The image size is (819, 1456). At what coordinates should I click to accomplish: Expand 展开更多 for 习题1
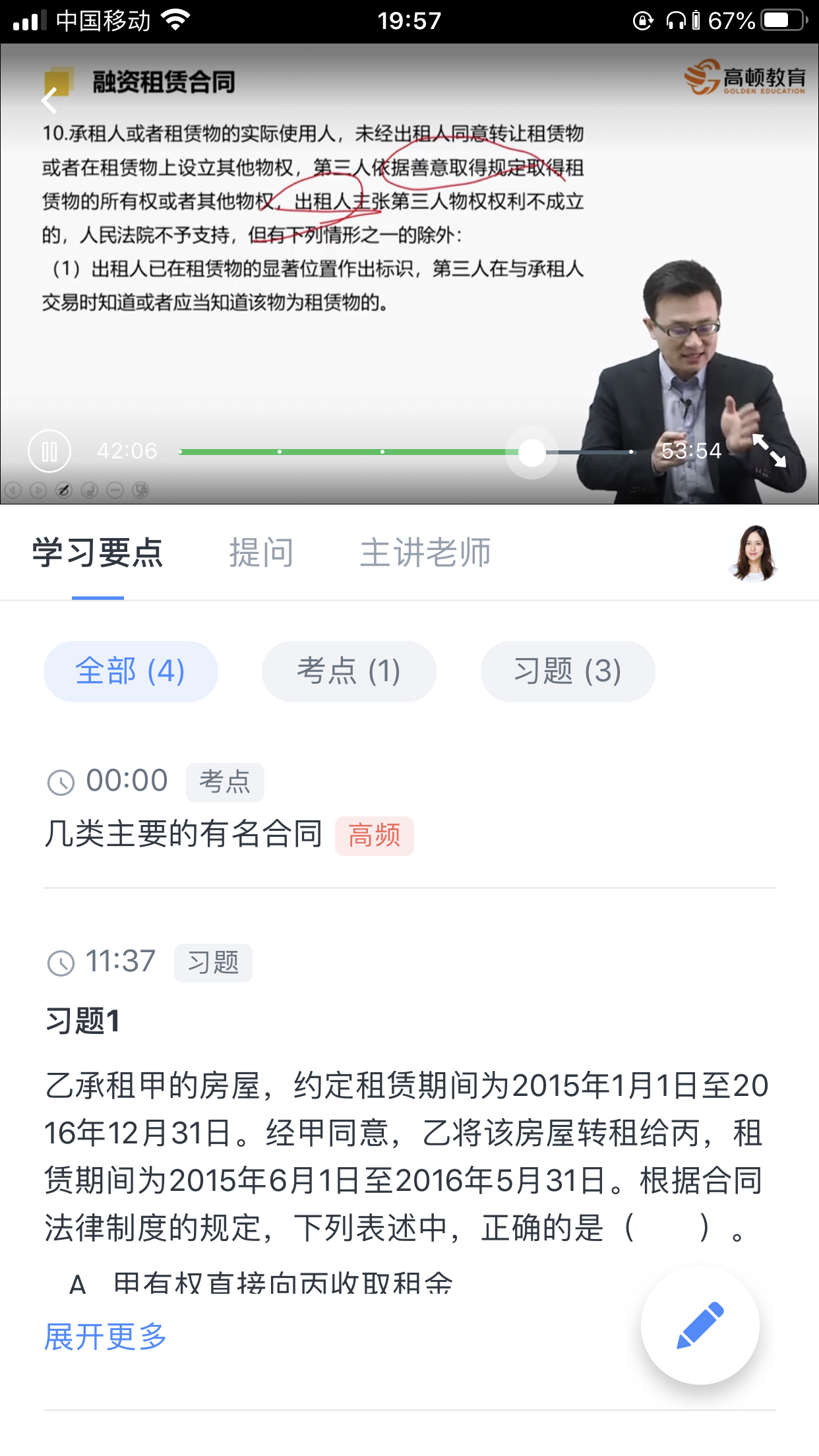pos(106,1337)
